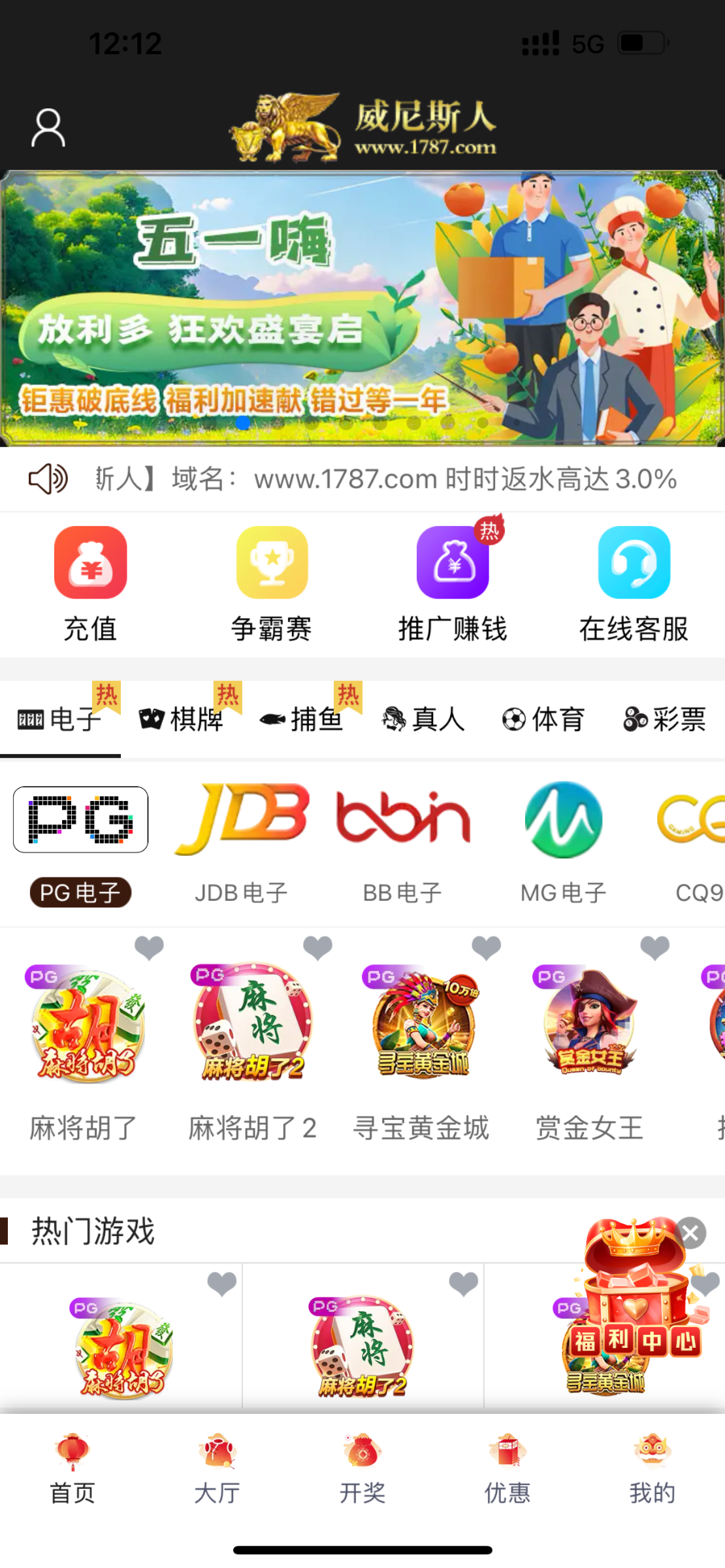Screen dimensions: 725x1568
Task: Switch to the 捕鱼 category tab
Action: (302, 719)
